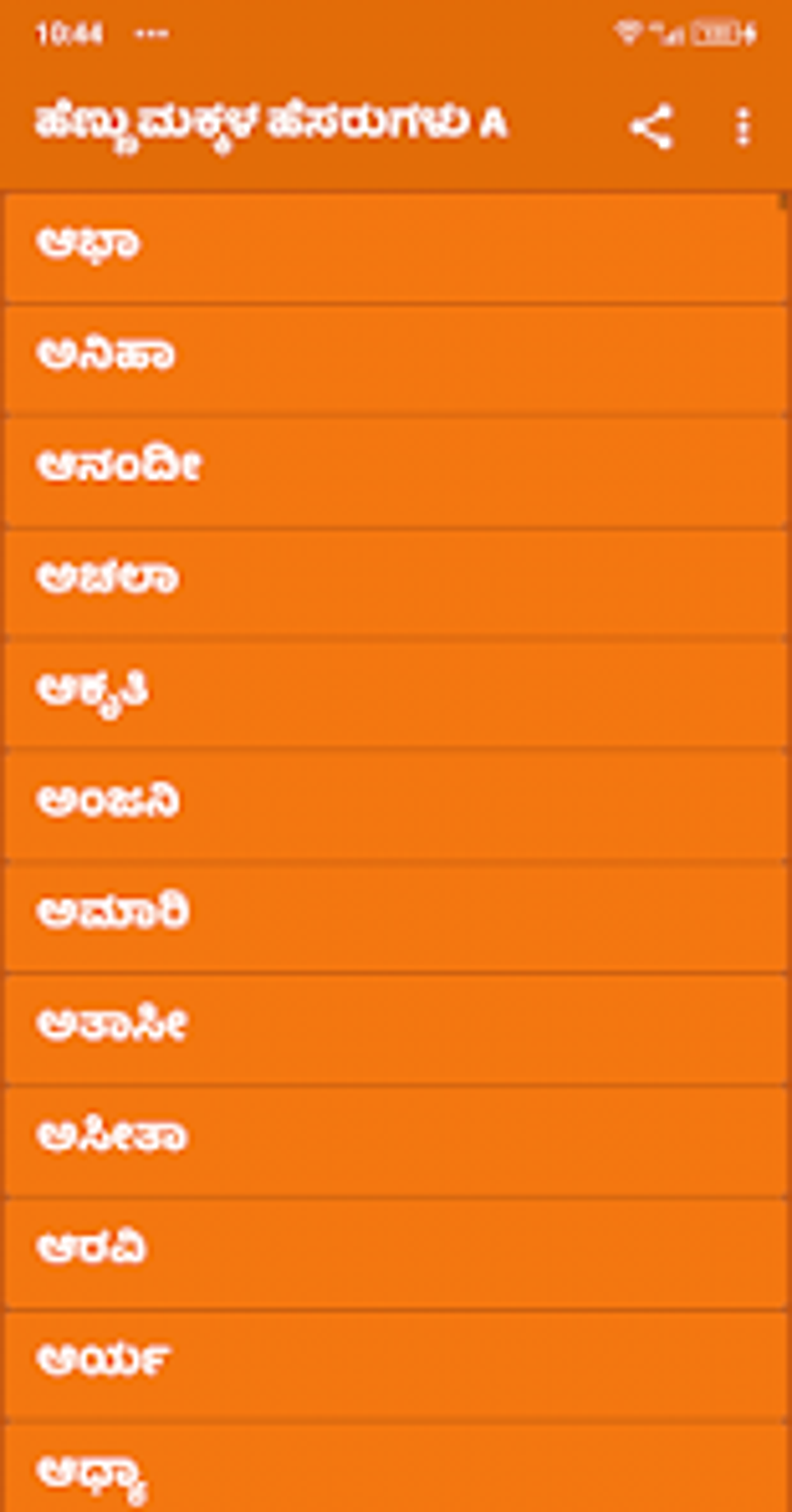The image size is (792, 1512).
Task: Tap the name ಅಚಲಾ
Action: [x=396, y=581]
